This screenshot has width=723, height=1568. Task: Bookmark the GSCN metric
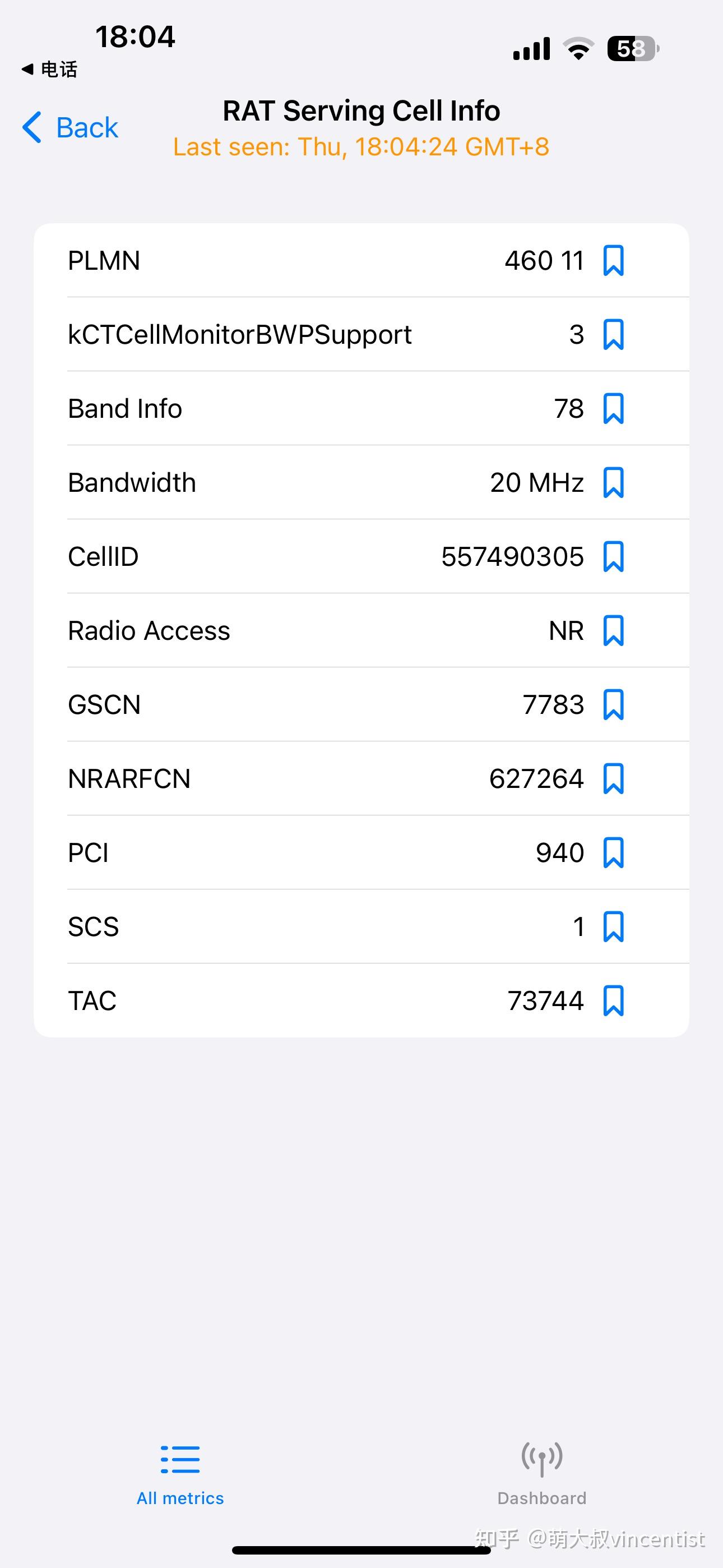tap(614, 705)
